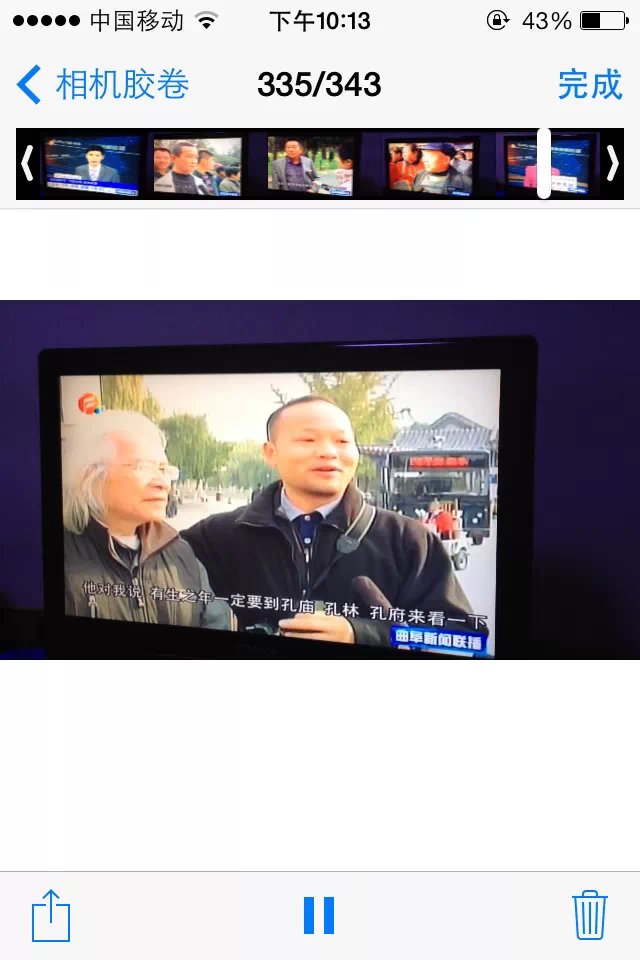Tap the left trim handle of the filmstrip
The height and width of the screenshot is (960, 640).
[x=28, y=164]
